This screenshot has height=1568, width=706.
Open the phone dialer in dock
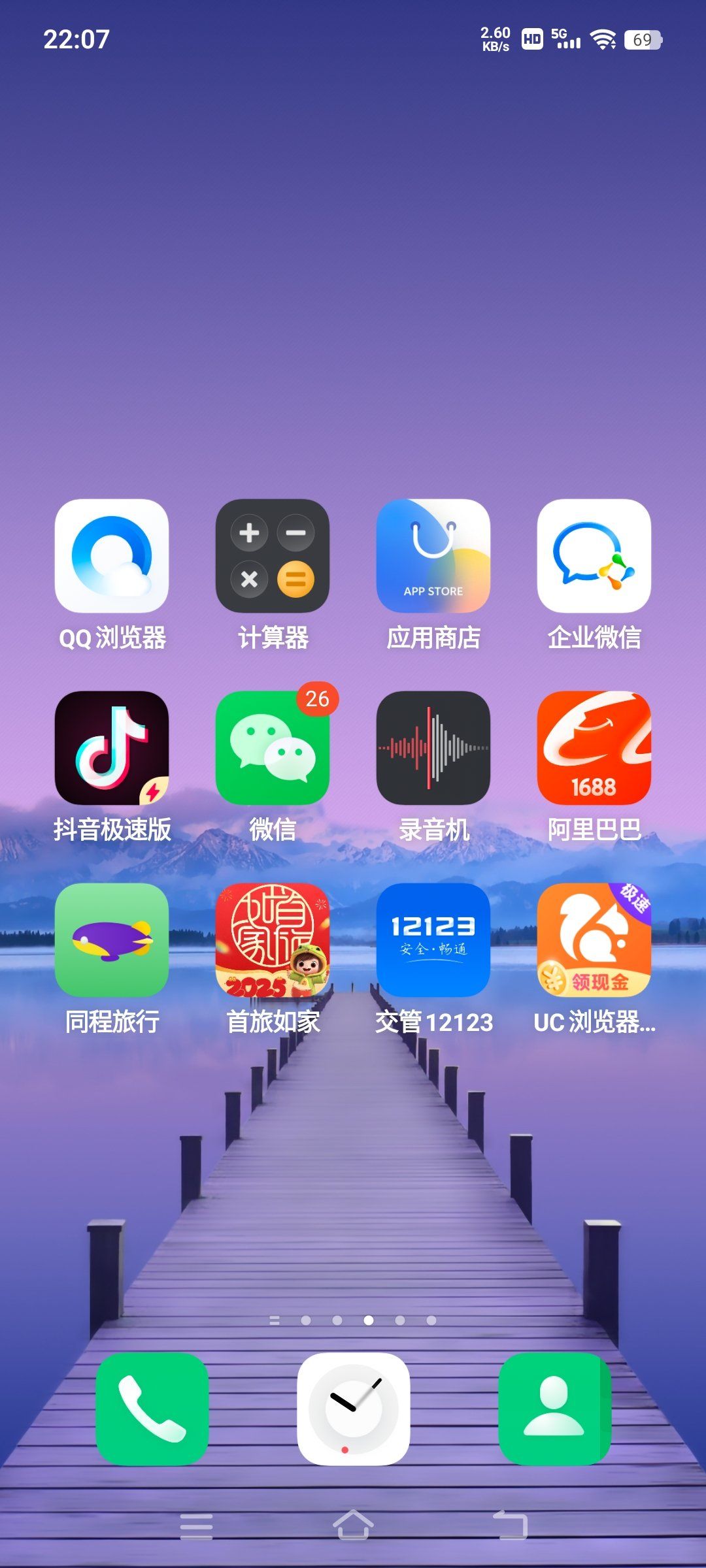point(152,1409)
